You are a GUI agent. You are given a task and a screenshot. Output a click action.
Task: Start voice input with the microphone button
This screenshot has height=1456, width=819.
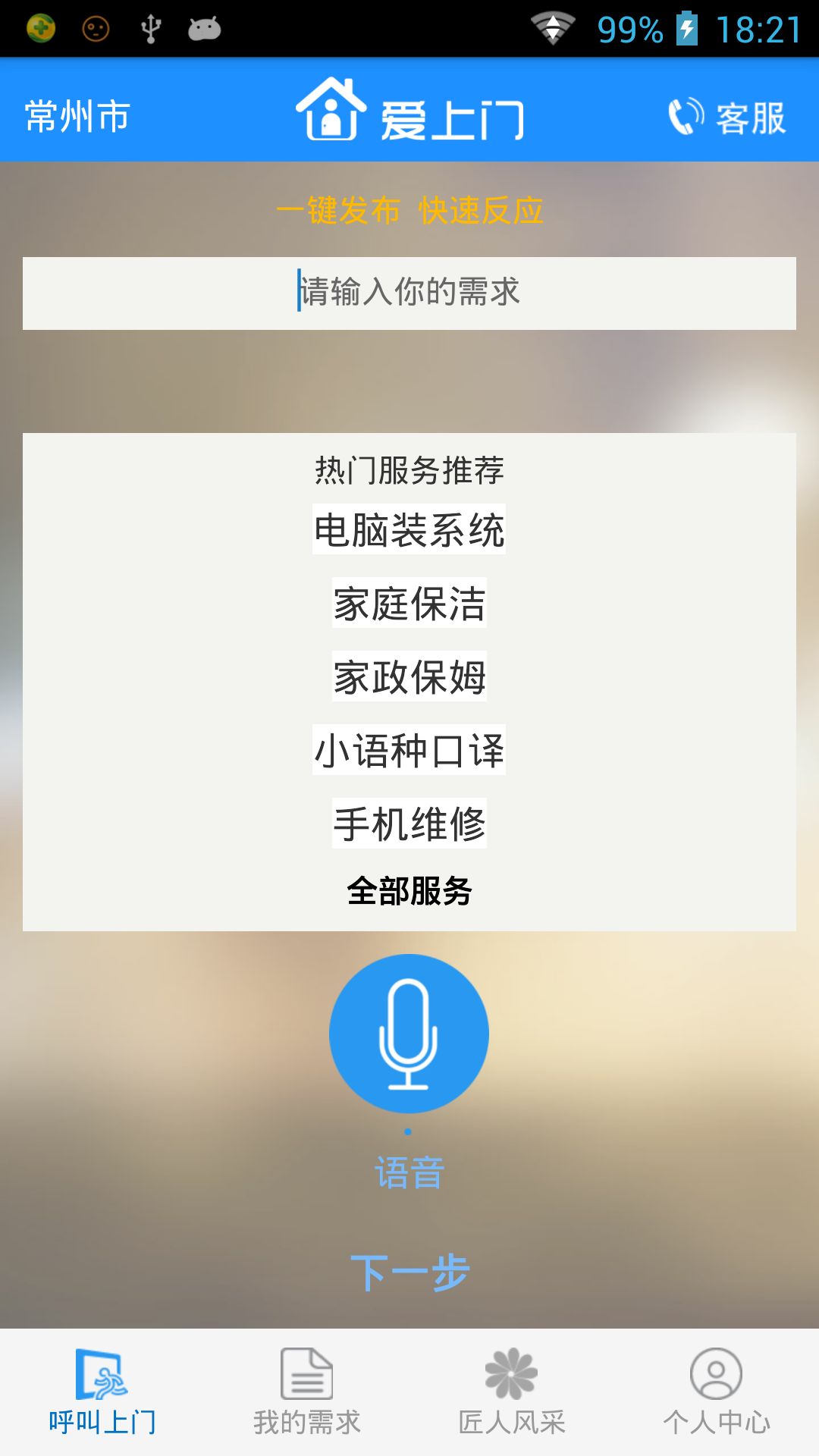[x=409, y=1034]
